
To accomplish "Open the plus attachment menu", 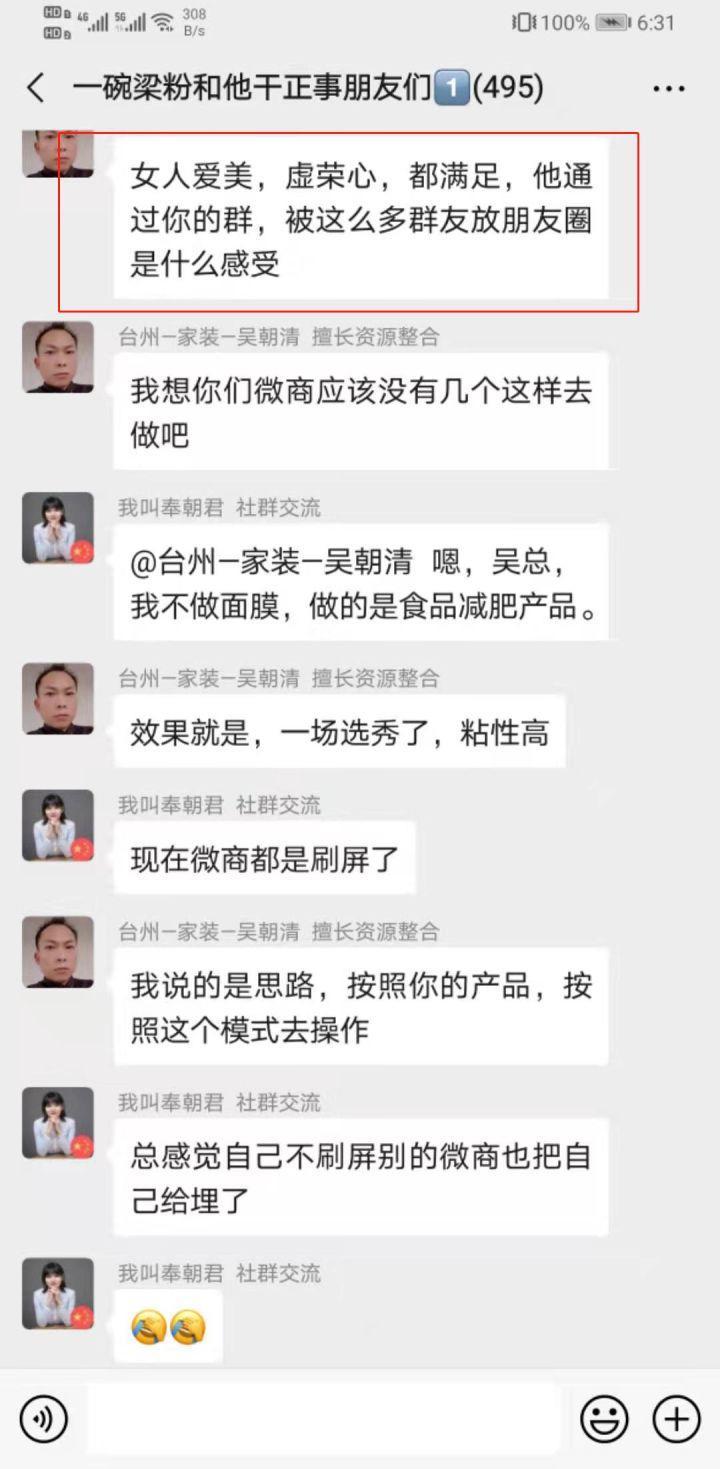I will point(676,1419).
